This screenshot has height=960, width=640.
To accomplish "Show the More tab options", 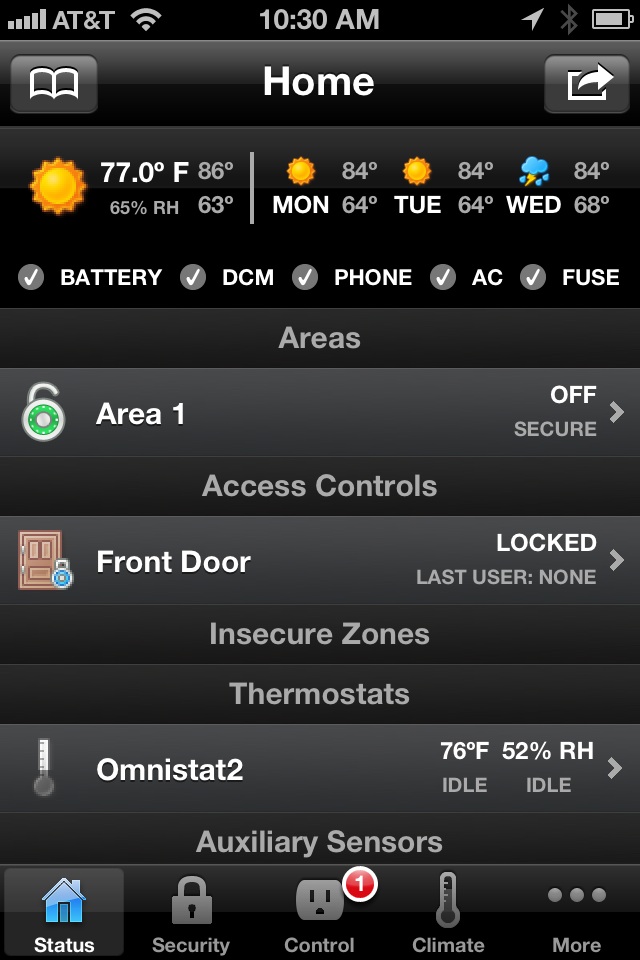I will [577, 912].
